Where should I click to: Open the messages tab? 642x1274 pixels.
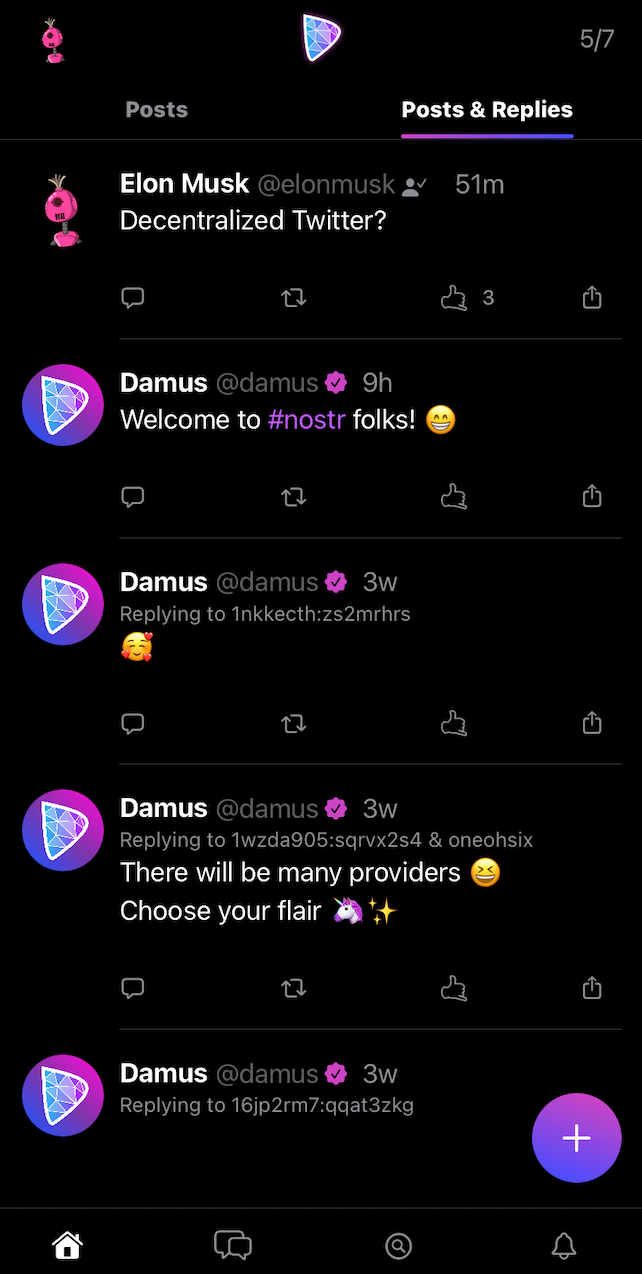[x=233, y=1245]
